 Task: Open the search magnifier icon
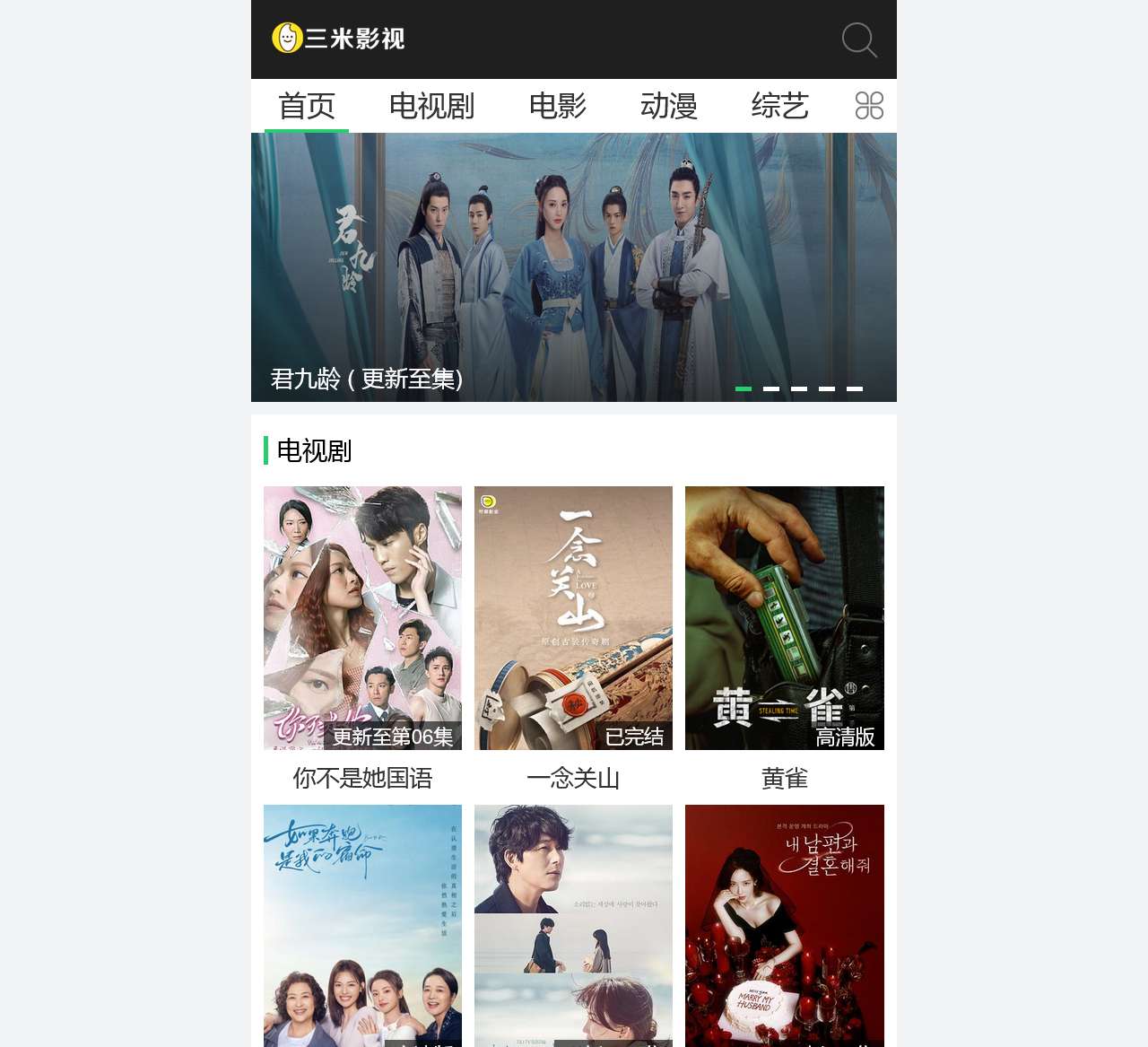coord(859,39)
